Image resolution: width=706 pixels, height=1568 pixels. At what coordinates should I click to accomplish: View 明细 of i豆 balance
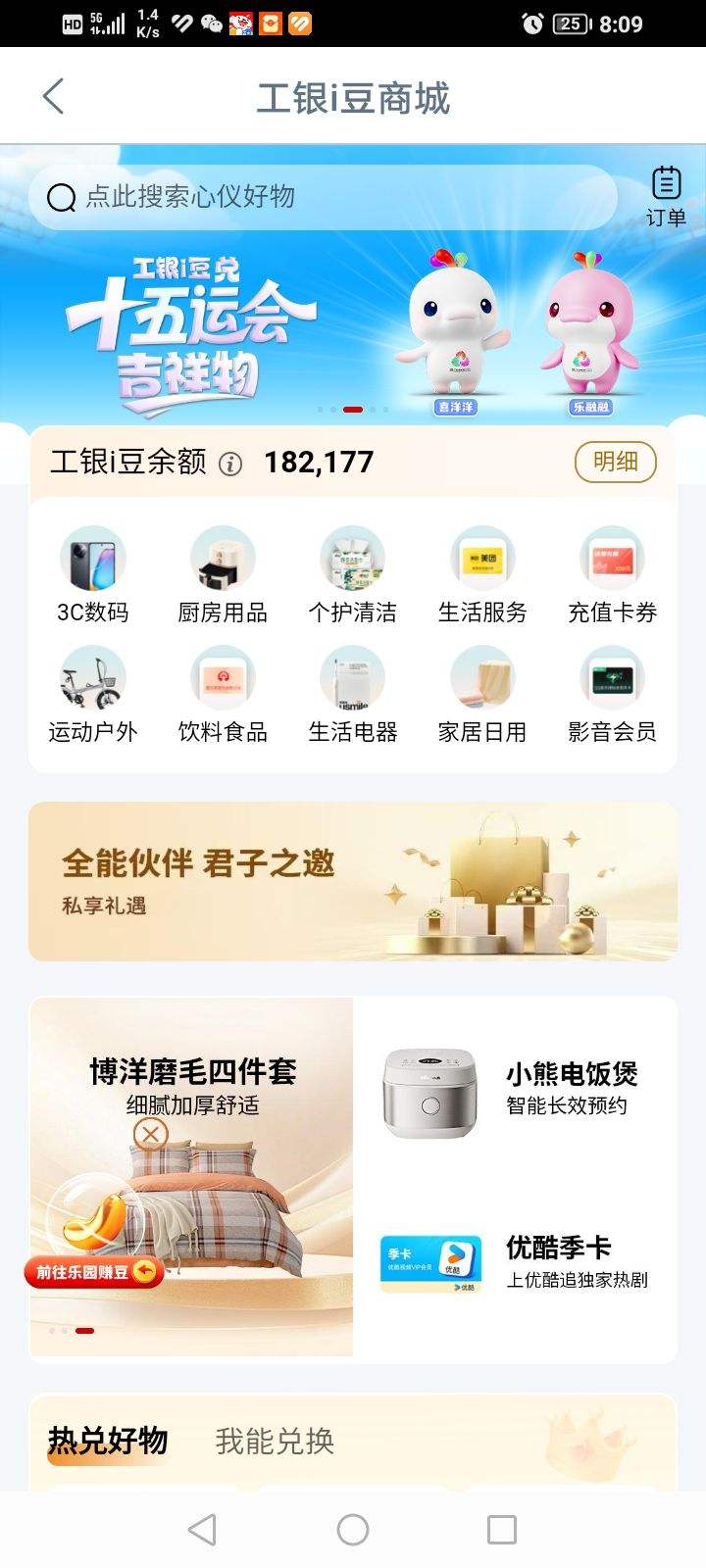[615, 462]
